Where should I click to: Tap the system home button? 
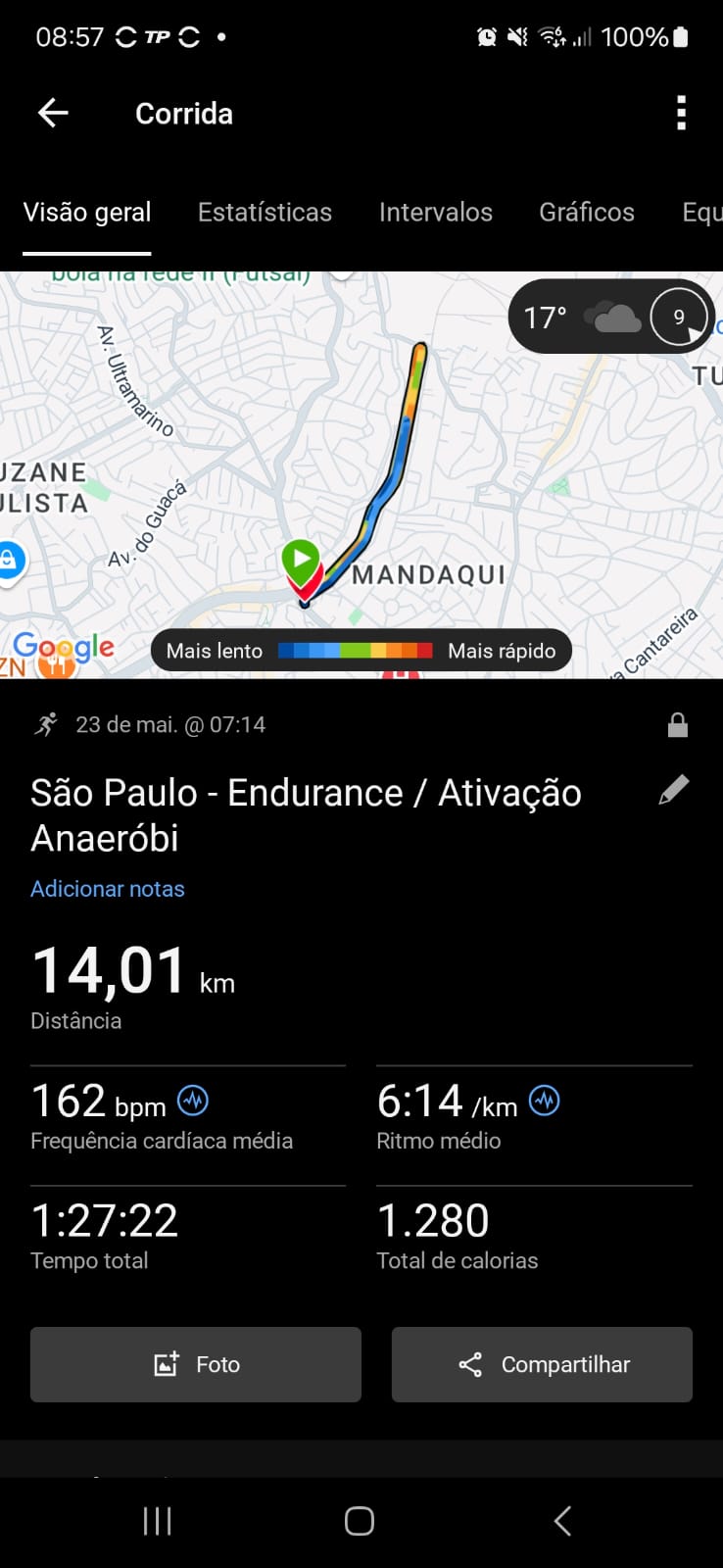(360, 1521)
